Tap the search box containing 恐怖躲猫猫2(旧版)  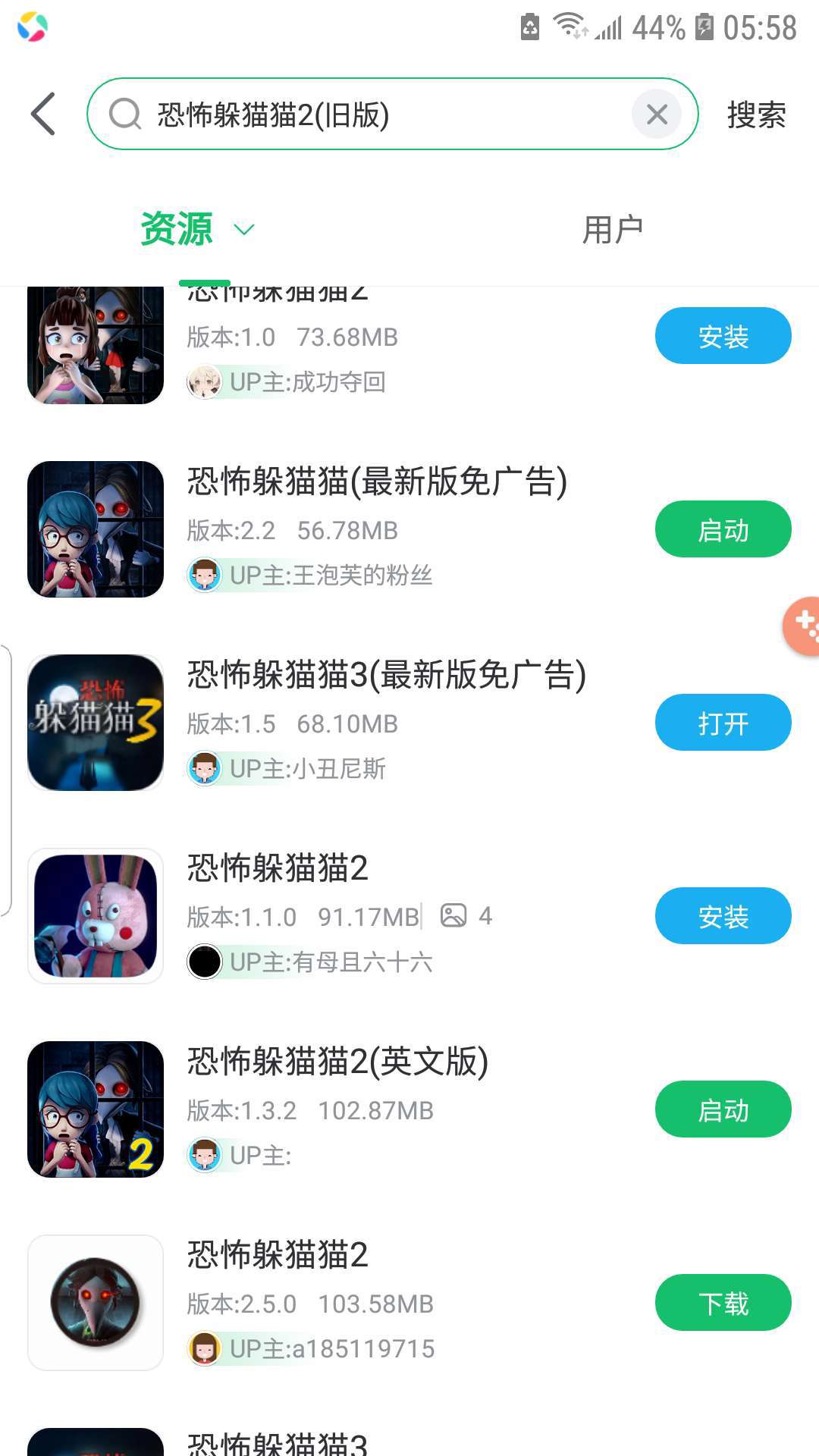(364, 115)
